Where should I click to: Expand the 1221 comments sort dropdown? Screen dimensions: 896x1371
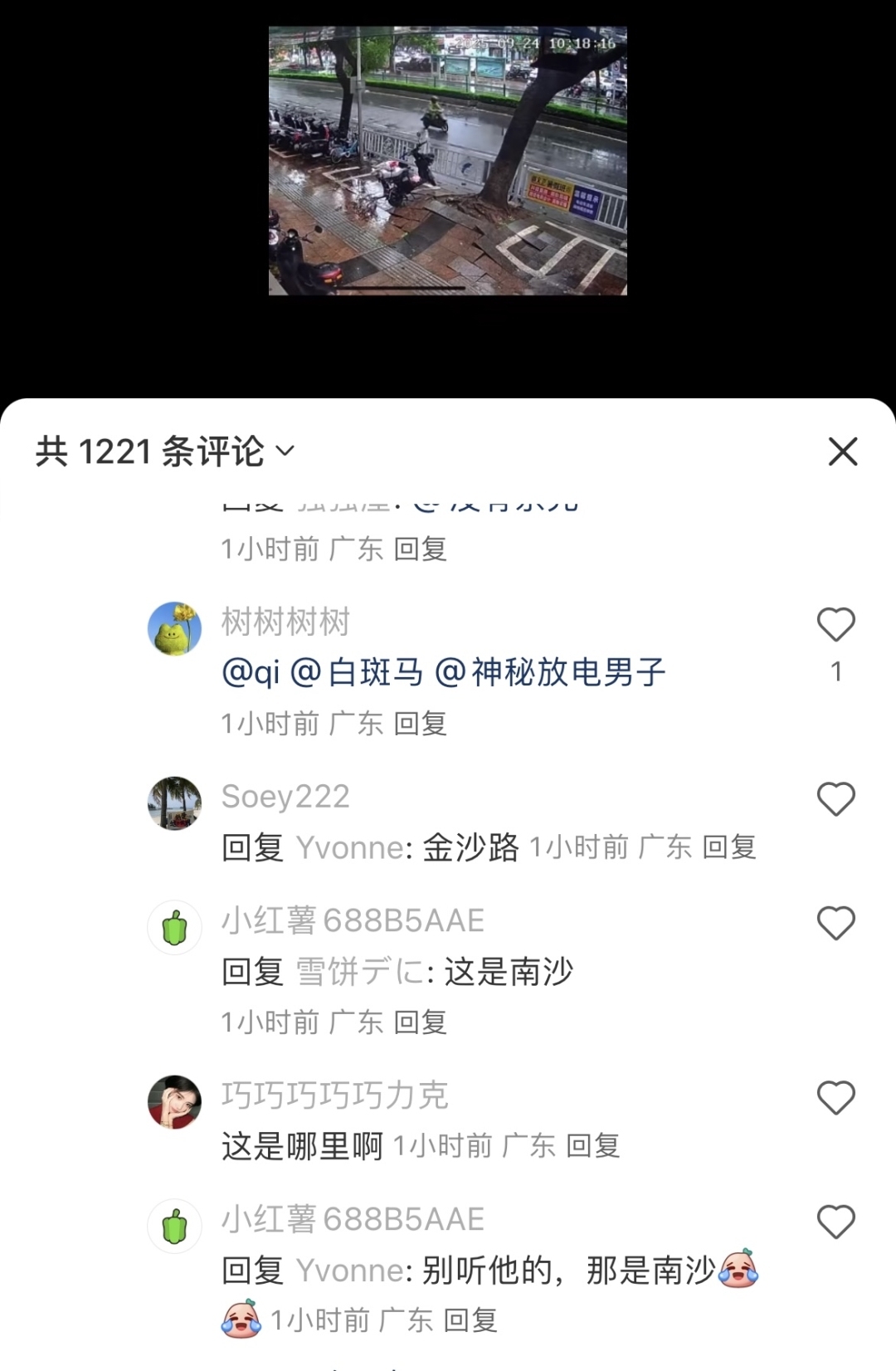285,451
